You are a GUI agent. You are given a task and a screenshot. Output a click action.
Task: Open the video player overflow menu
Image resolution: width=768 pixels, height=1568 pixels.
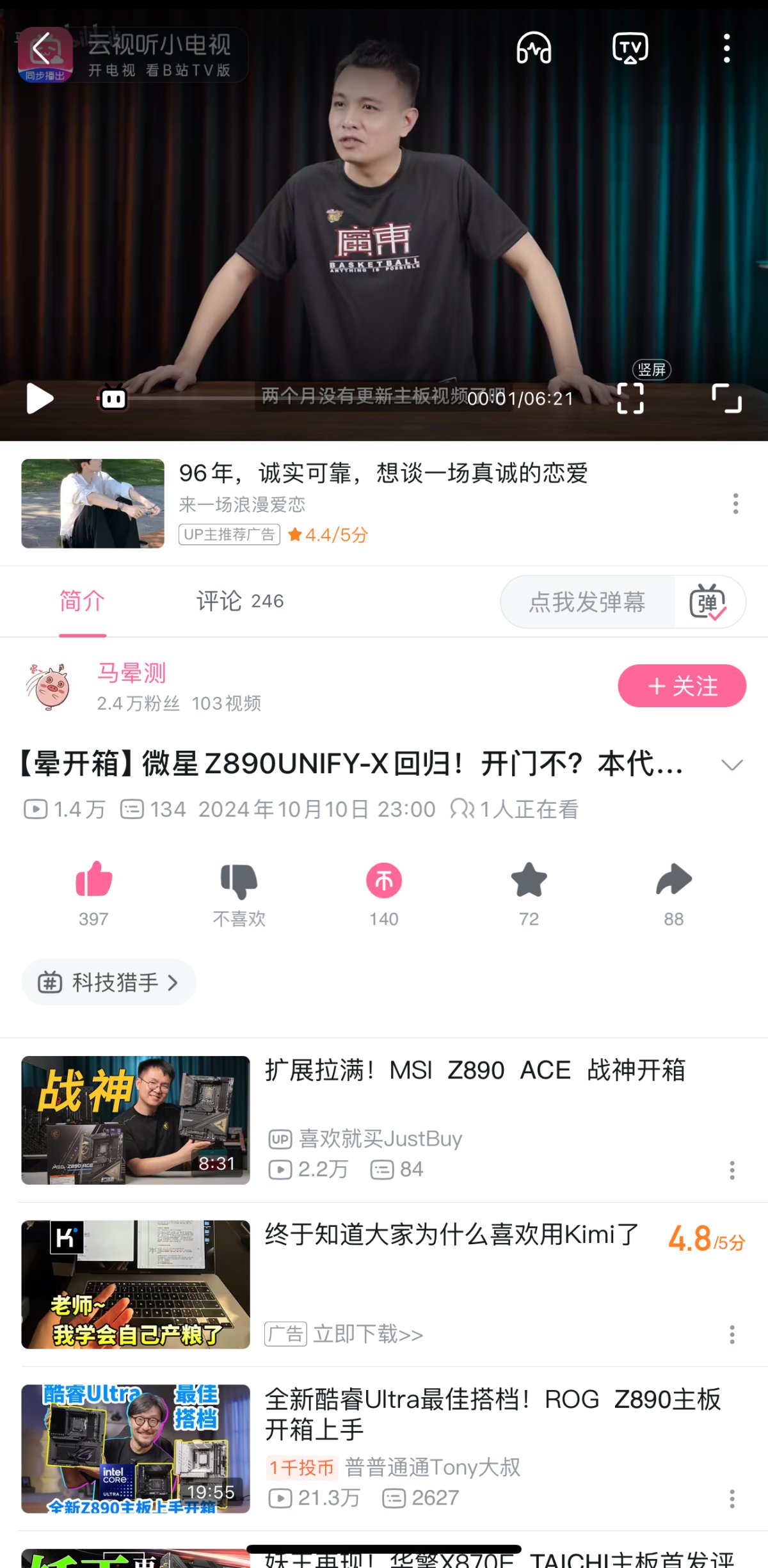(x=726, y=49)
